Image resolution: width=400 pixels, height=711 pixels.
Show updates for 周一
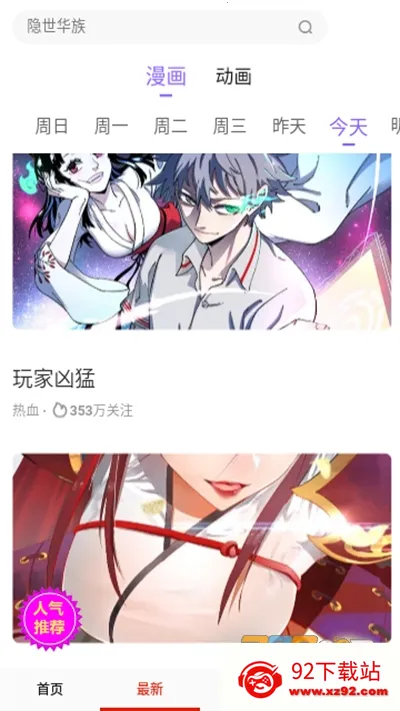111,126
